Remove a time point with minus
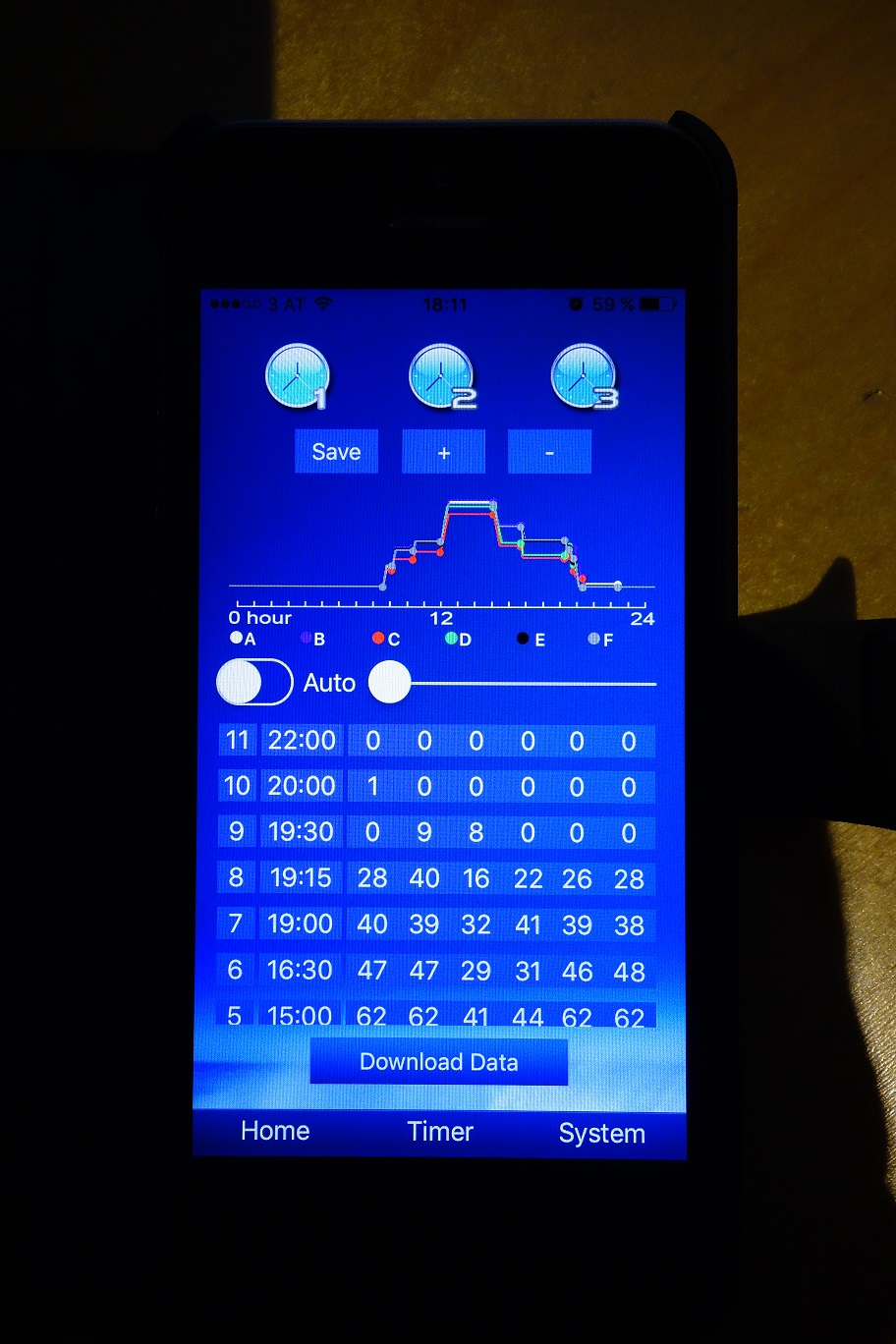 (549, 452)
